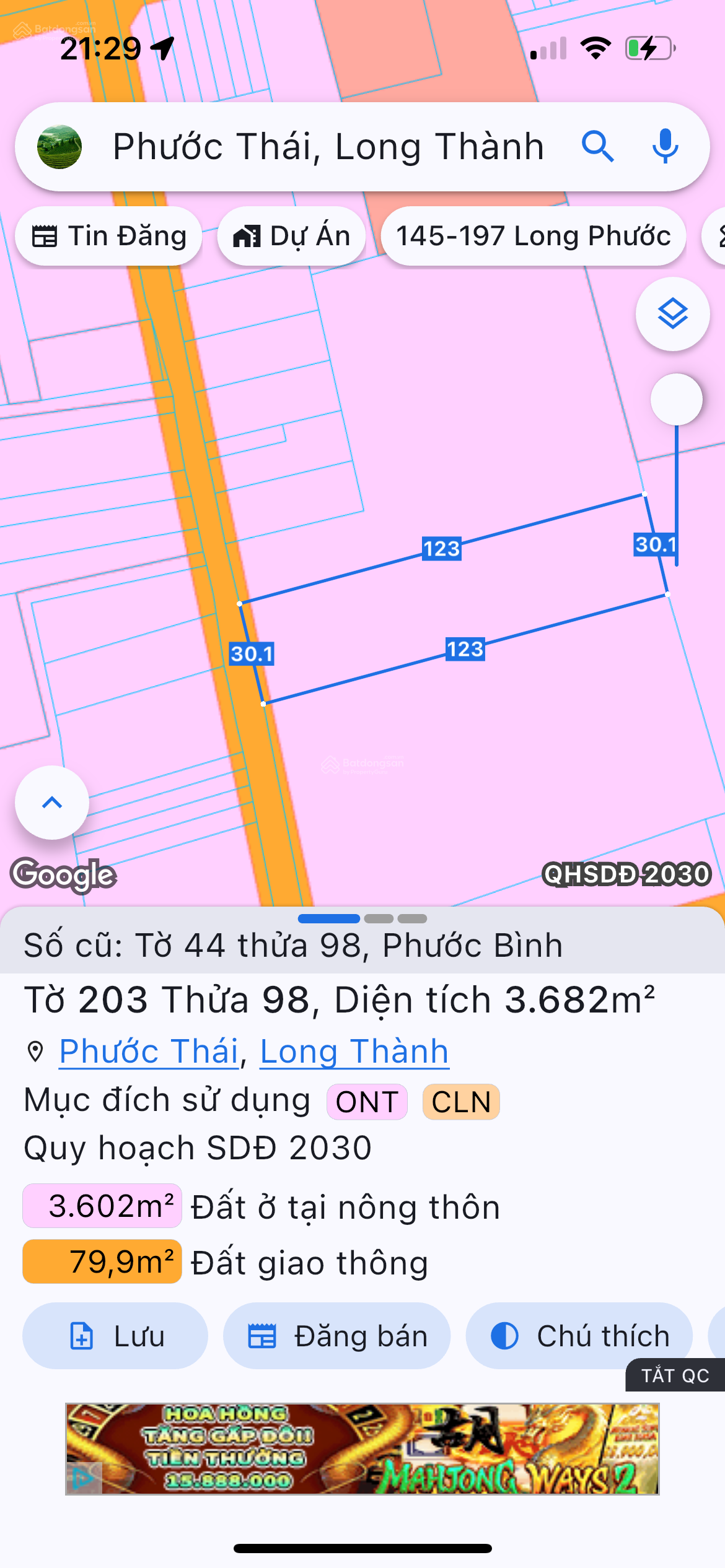Expand the 145-197 Long Phước filter chip
Image resolution: width=725 pixels, height=1568 pixels.
(x=534, y=236)
